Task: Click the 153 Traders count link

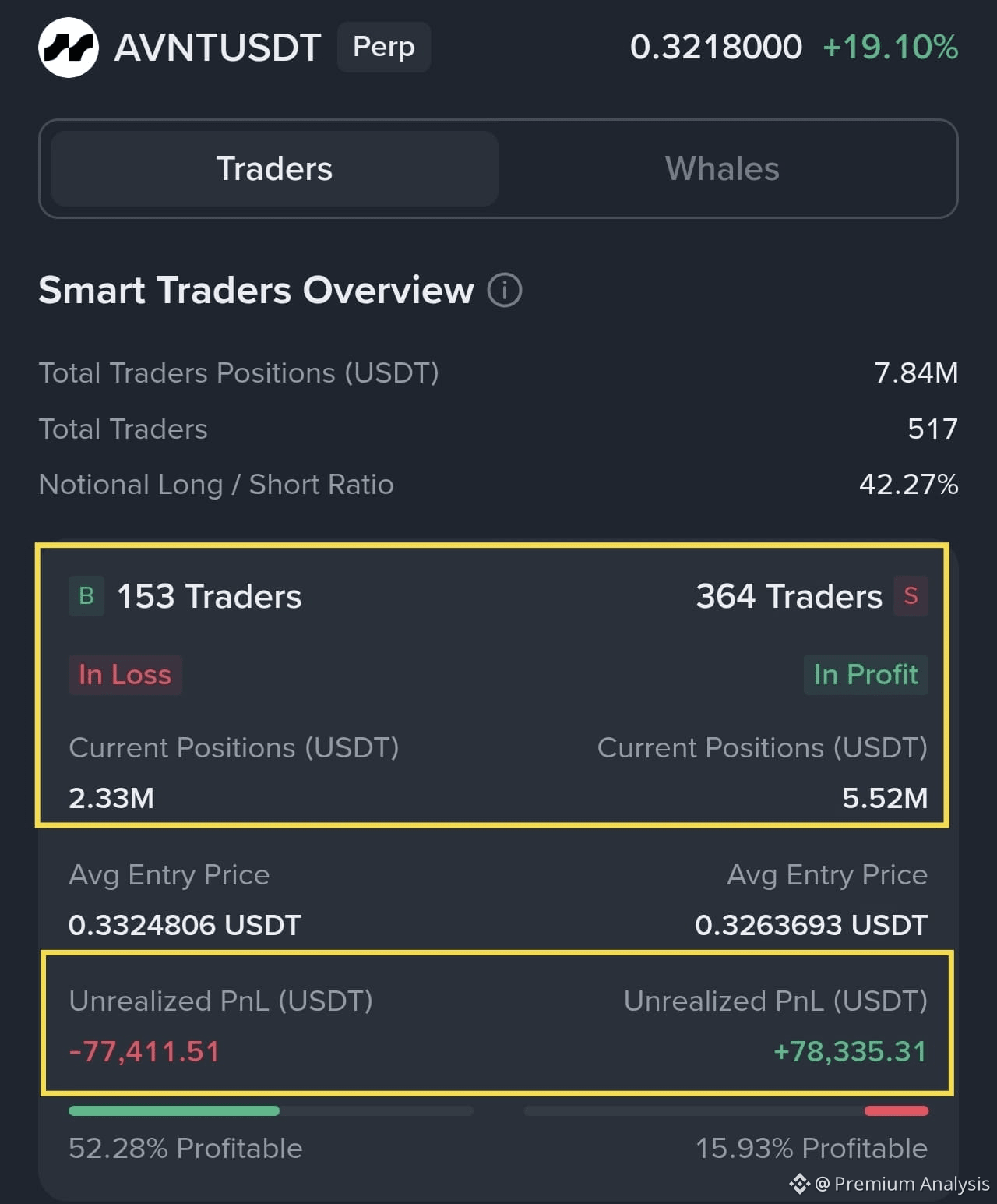Action: click(208, 596)
